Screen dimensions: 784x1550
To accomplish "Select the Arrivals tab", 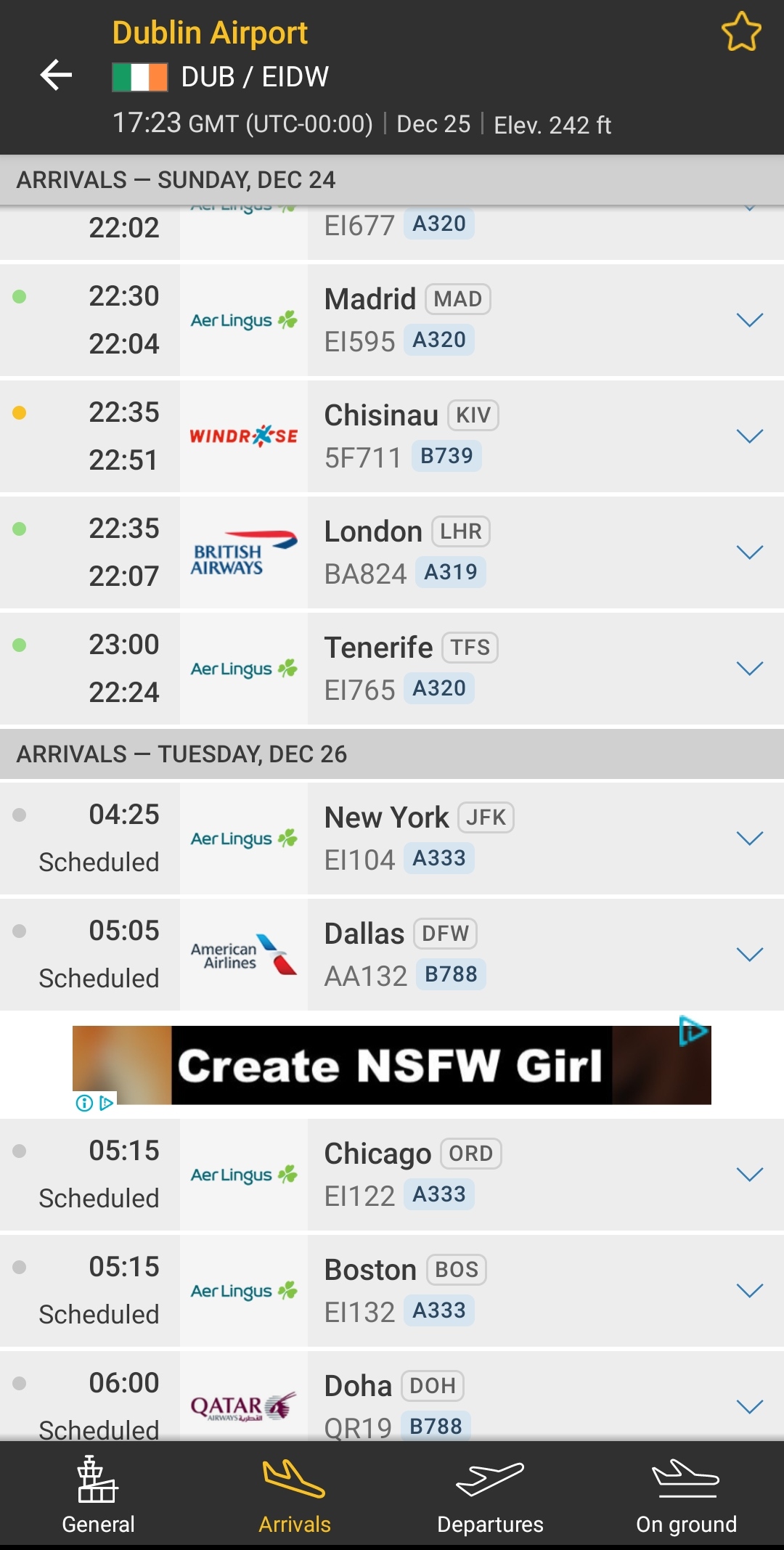I will click(x=294, y=1495).
